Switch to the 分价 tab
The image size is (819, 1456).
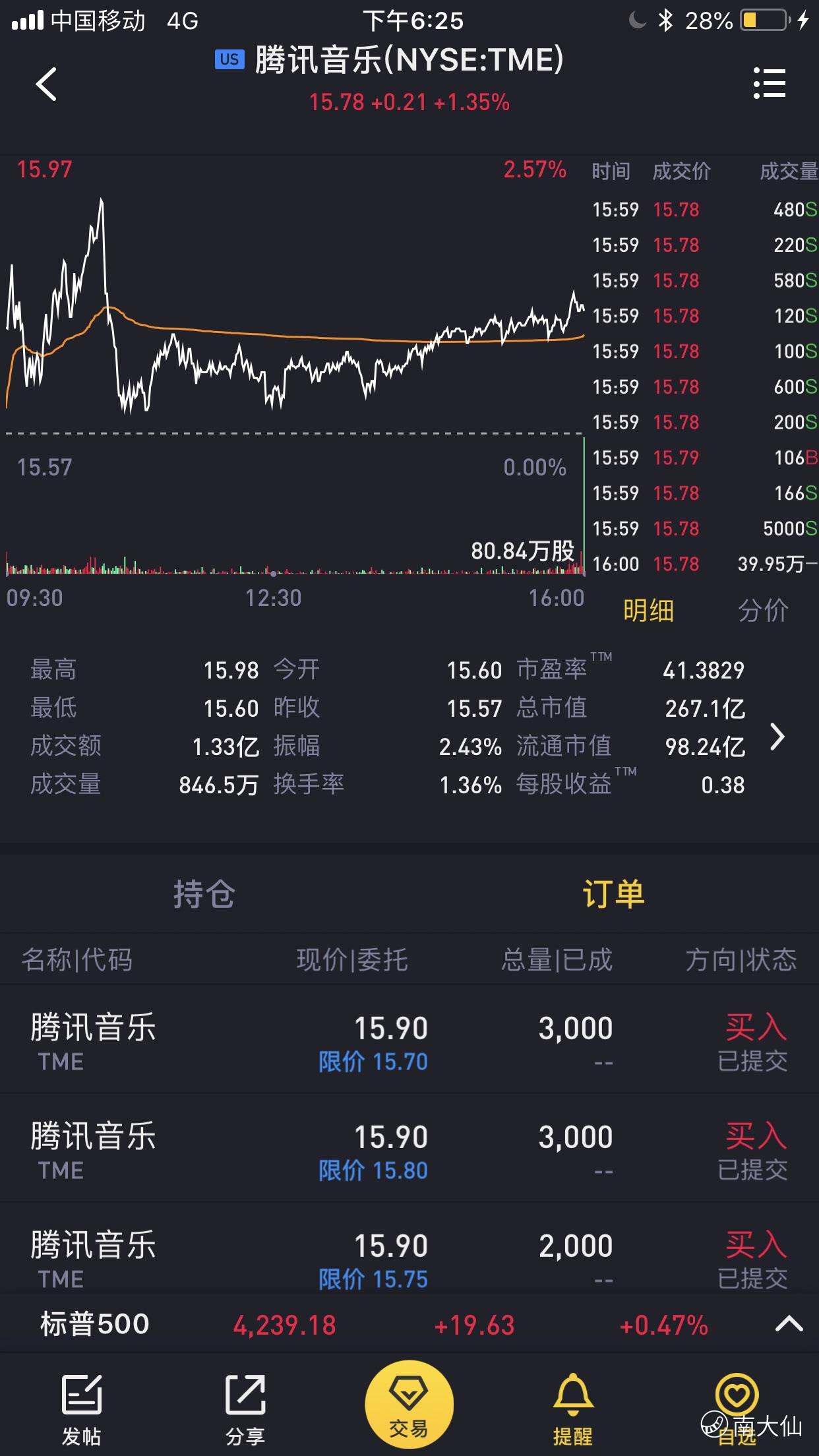763,610
